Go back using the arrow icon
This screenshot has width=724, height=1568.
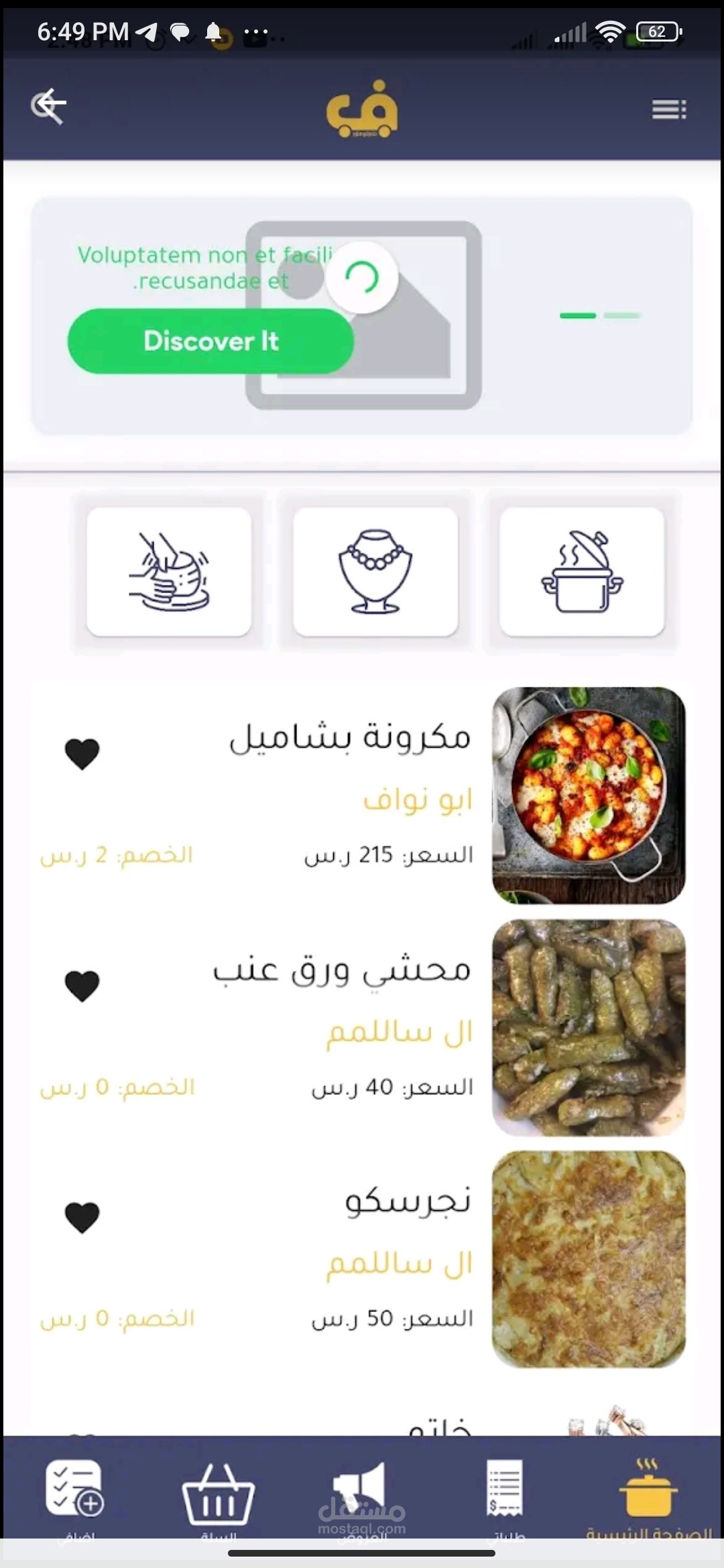tap(49, 105)
